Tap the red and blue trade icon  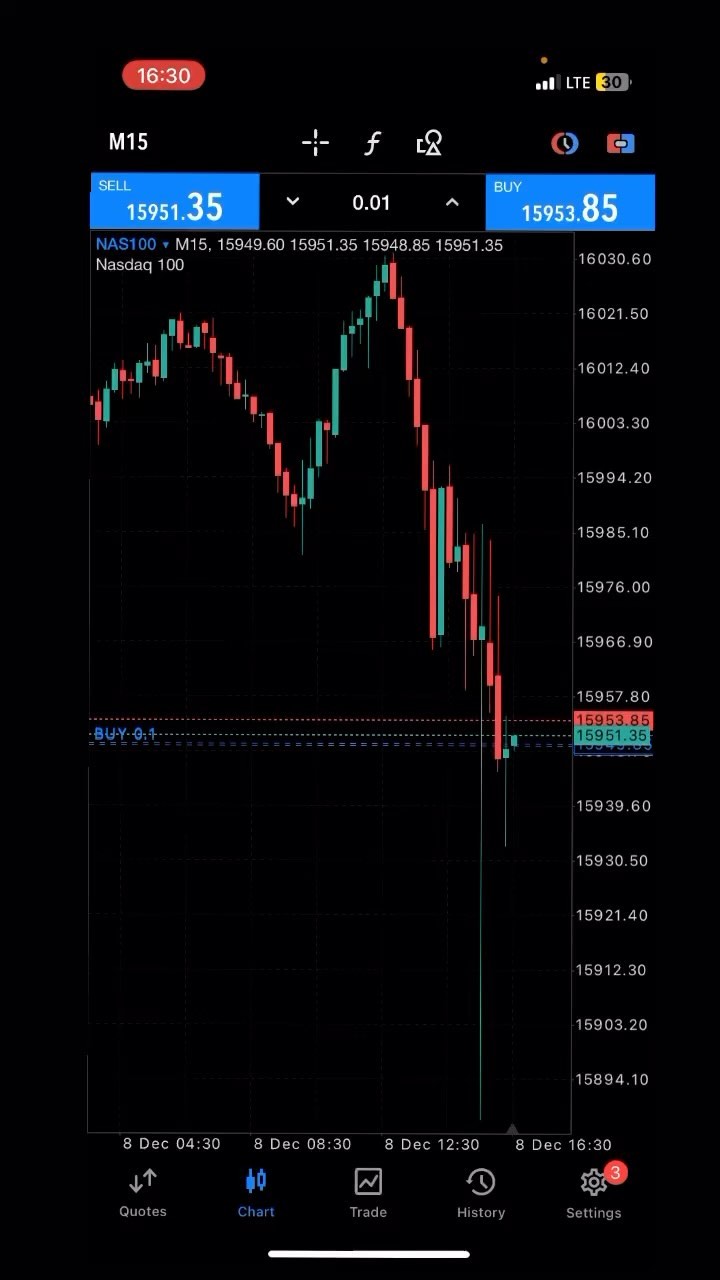(620, 143)
